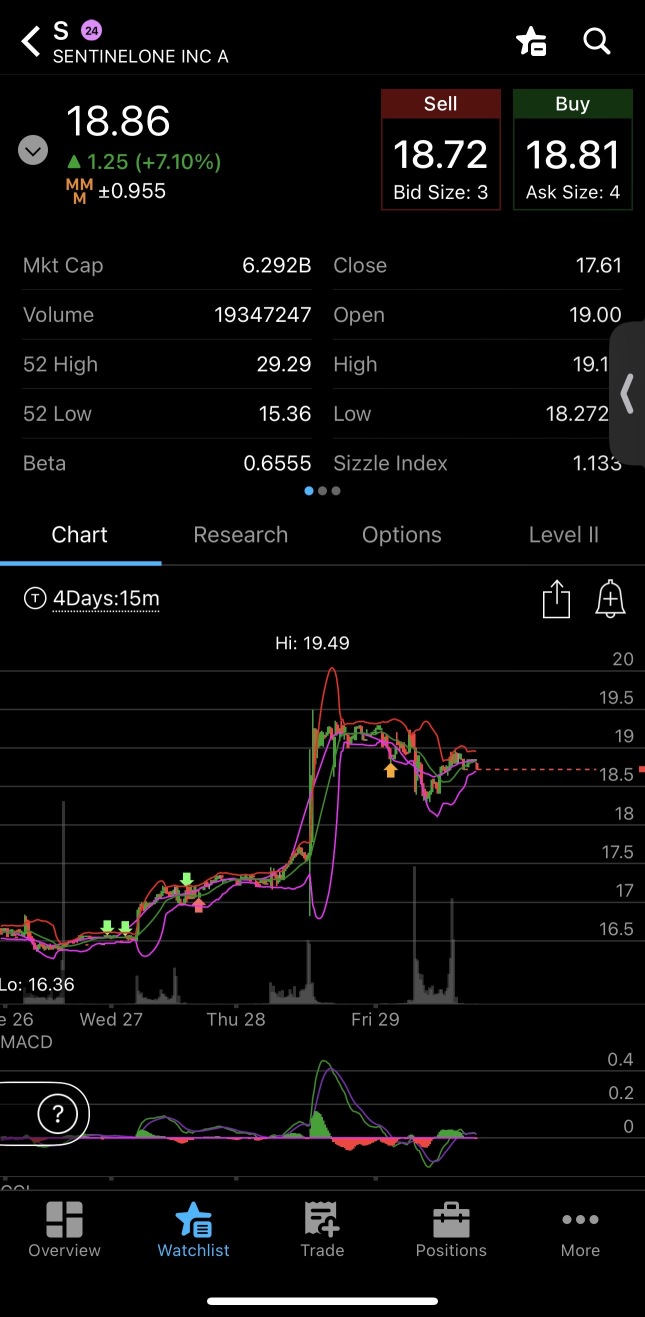Viewport: 645px width, 1317px height.
Task: Tap the Buy button at 18.81
Action: click(x=572, y=150)
